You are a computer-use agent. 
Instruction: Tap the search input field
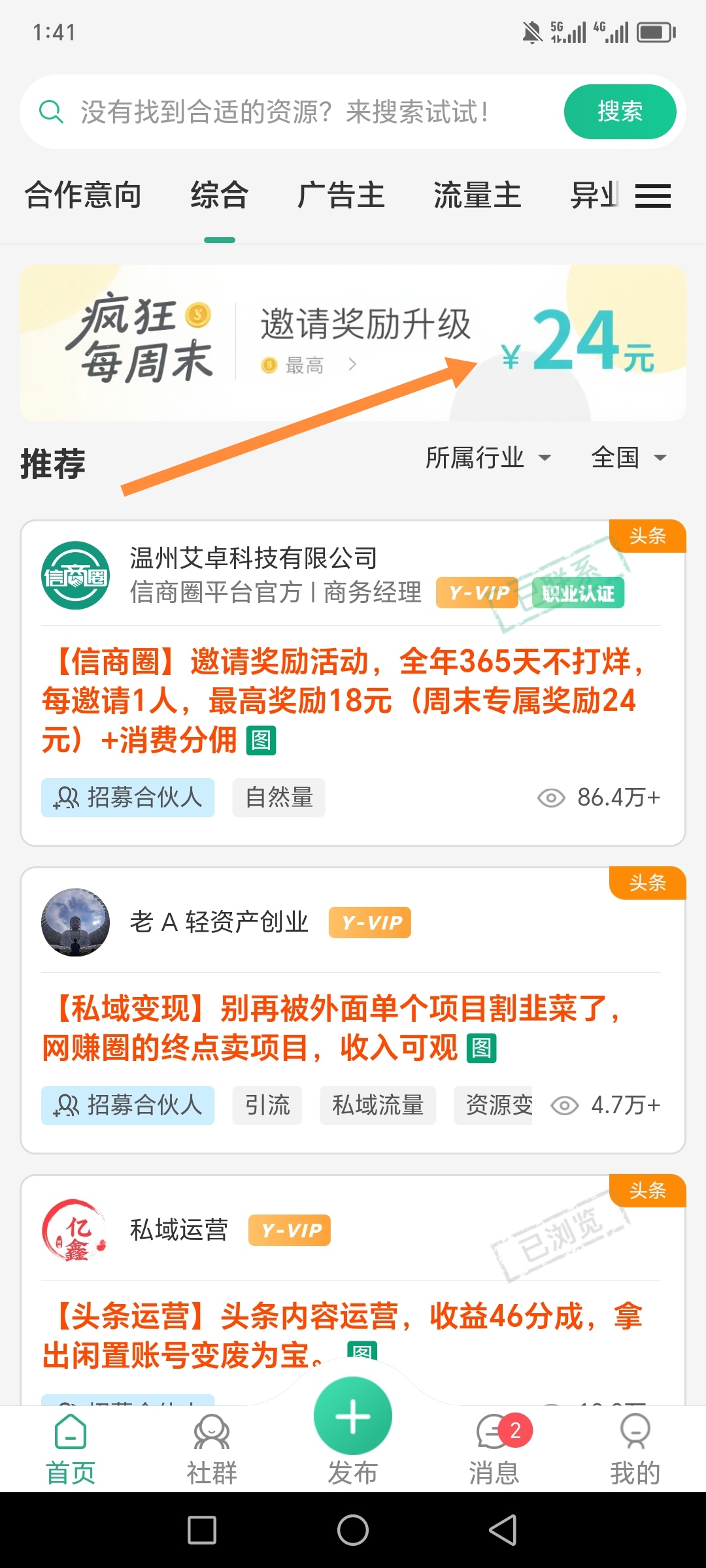pos(288,112)
